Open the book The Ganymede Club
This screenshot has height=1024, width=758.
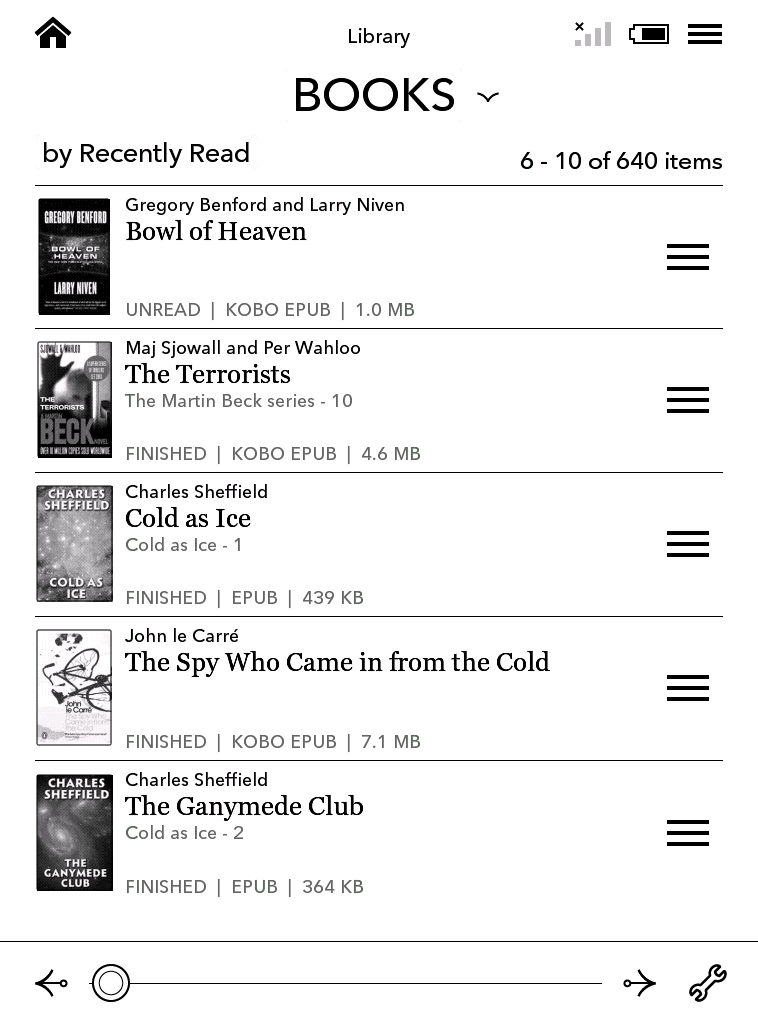point(244,807)
